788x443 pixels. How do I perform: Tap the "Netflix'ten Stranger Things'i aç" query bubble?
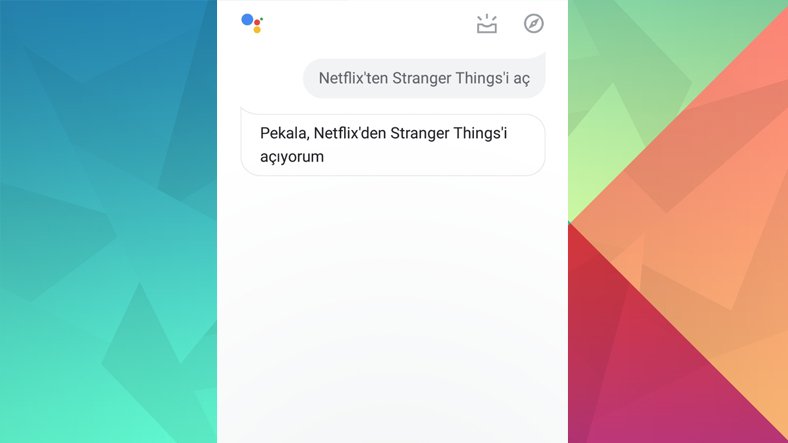coord(424,78)
